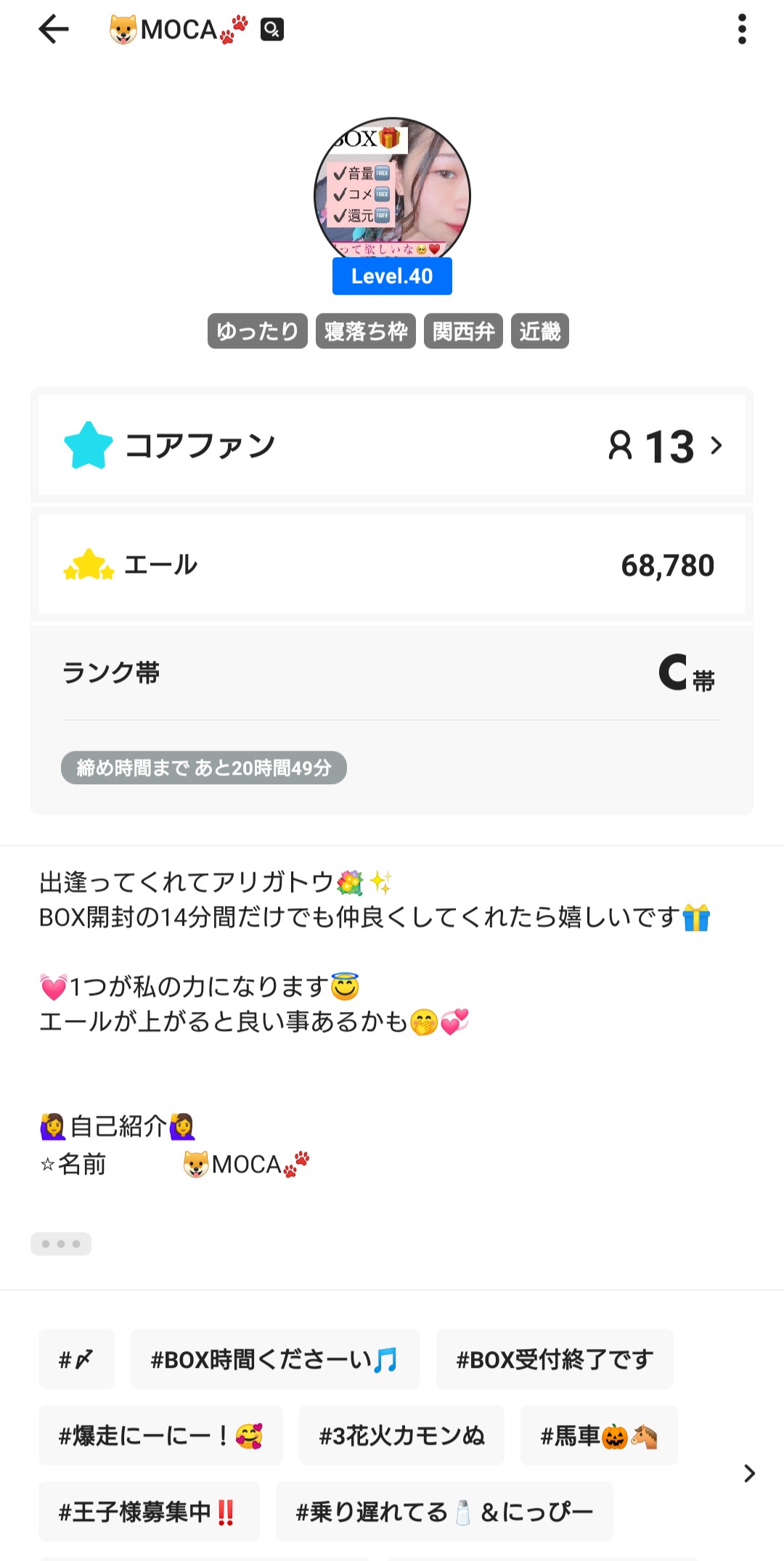Open the #乗り遅れてる＆にっぴー hashtag
The width and height of the screenshot is (784, 1561).
tap(444, 1512)
